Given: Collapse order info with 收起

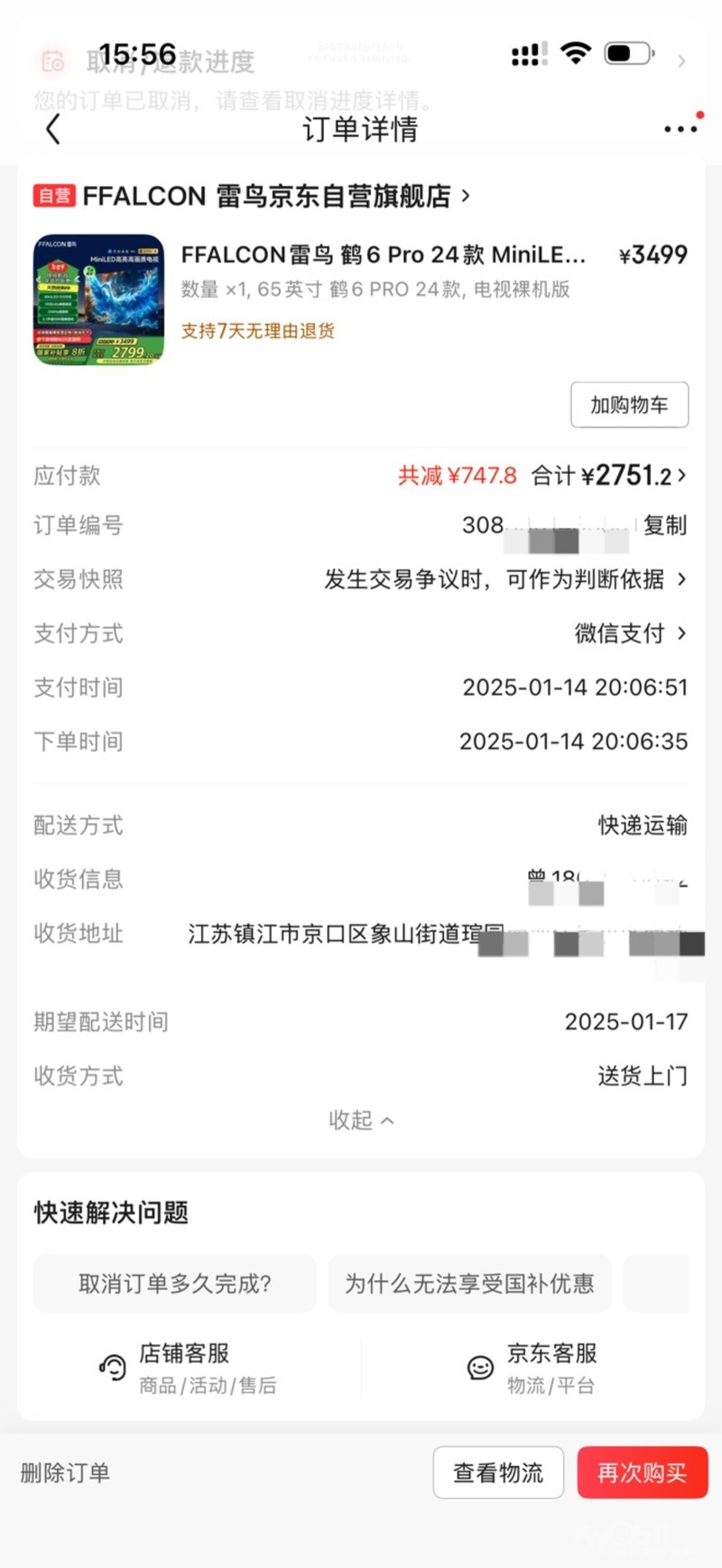Looking at the screenshot, I should click(360, 1120).
